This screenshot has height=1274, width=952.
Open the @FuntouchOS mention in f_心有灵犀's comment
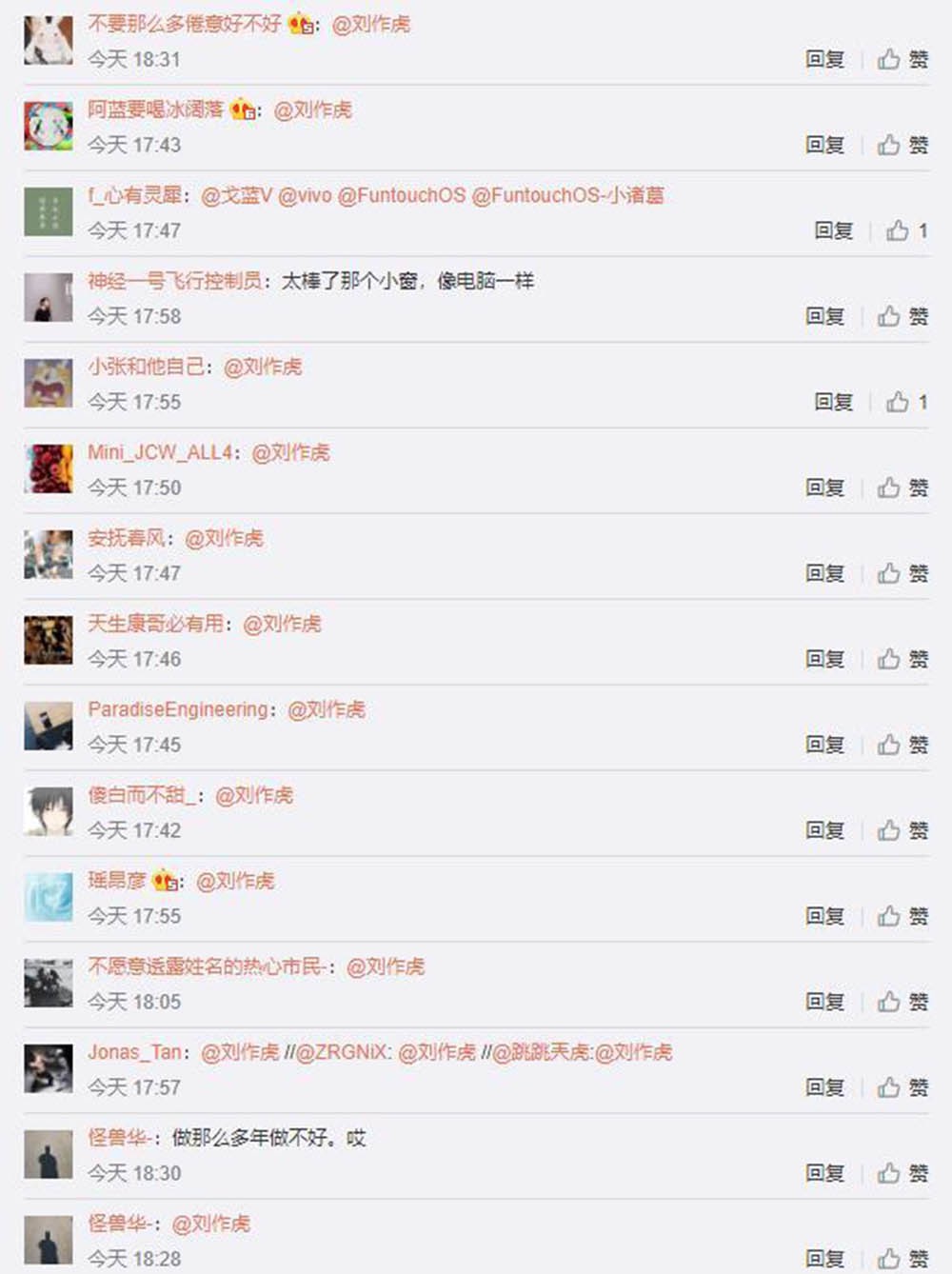tap(401, 195)
